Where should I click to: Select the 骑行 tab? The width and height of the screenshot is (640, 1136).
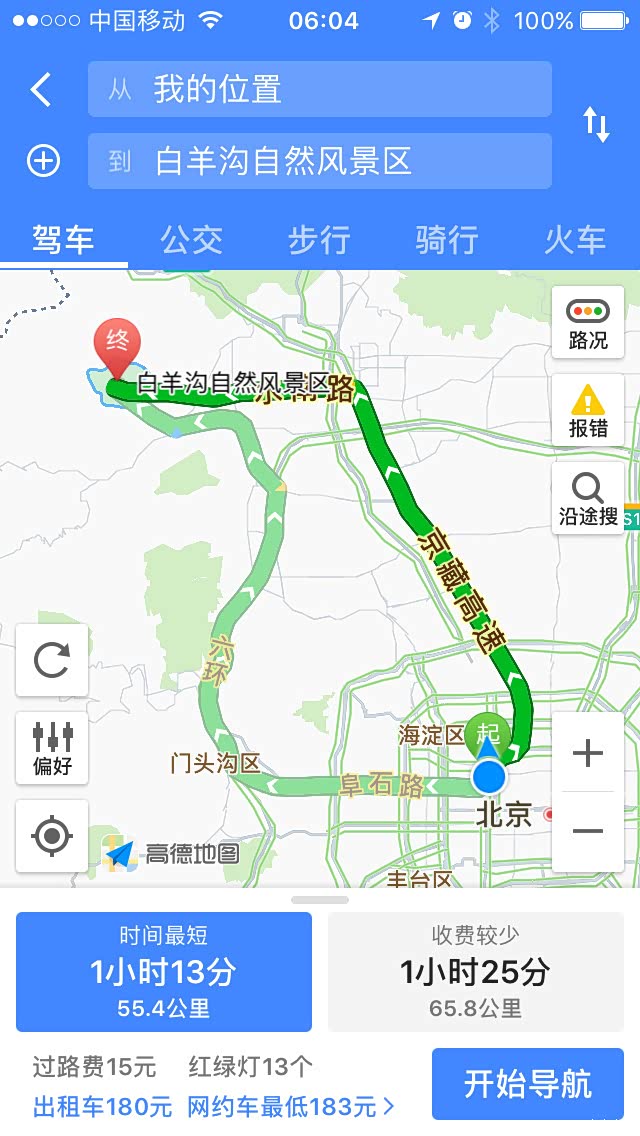click(x=447, y=240)
